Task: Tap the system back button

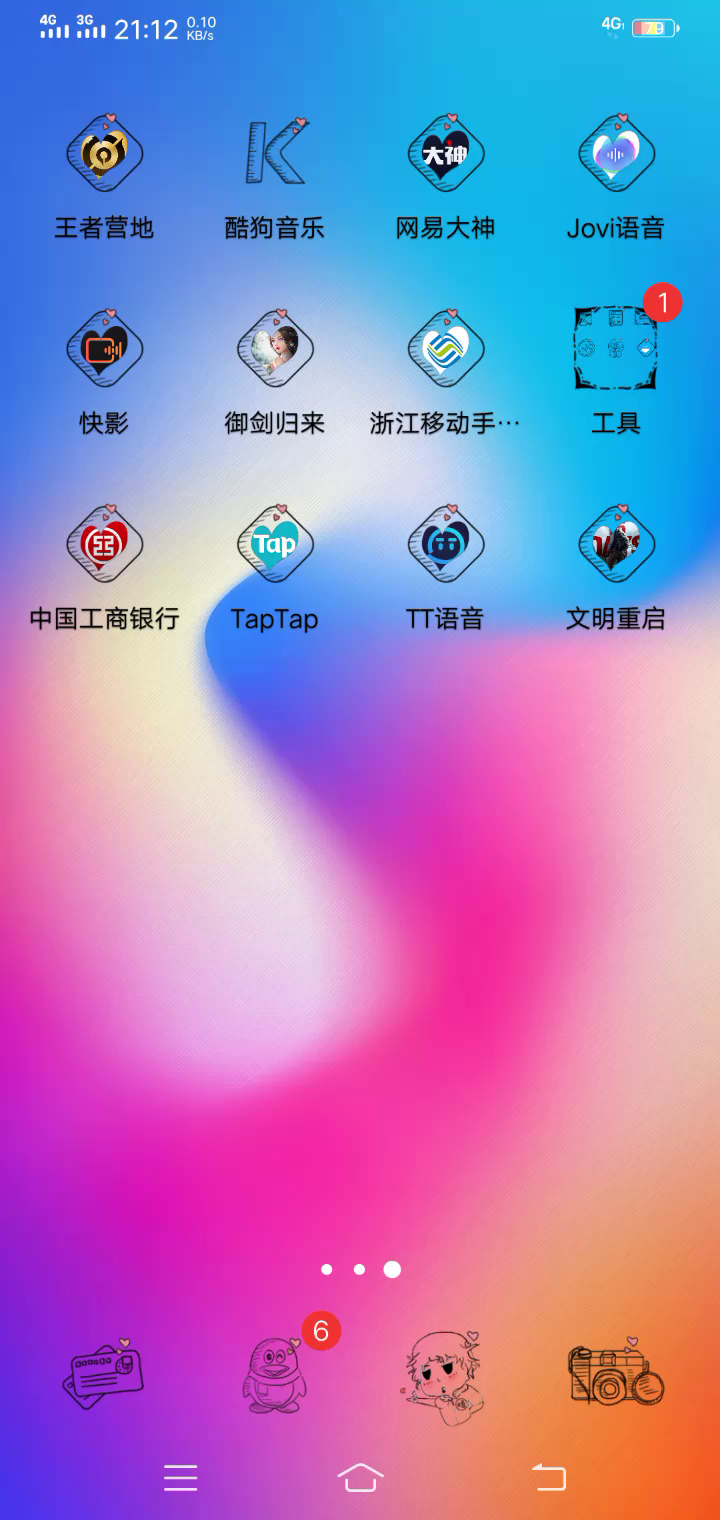Action: click(x=548, y=1477)
